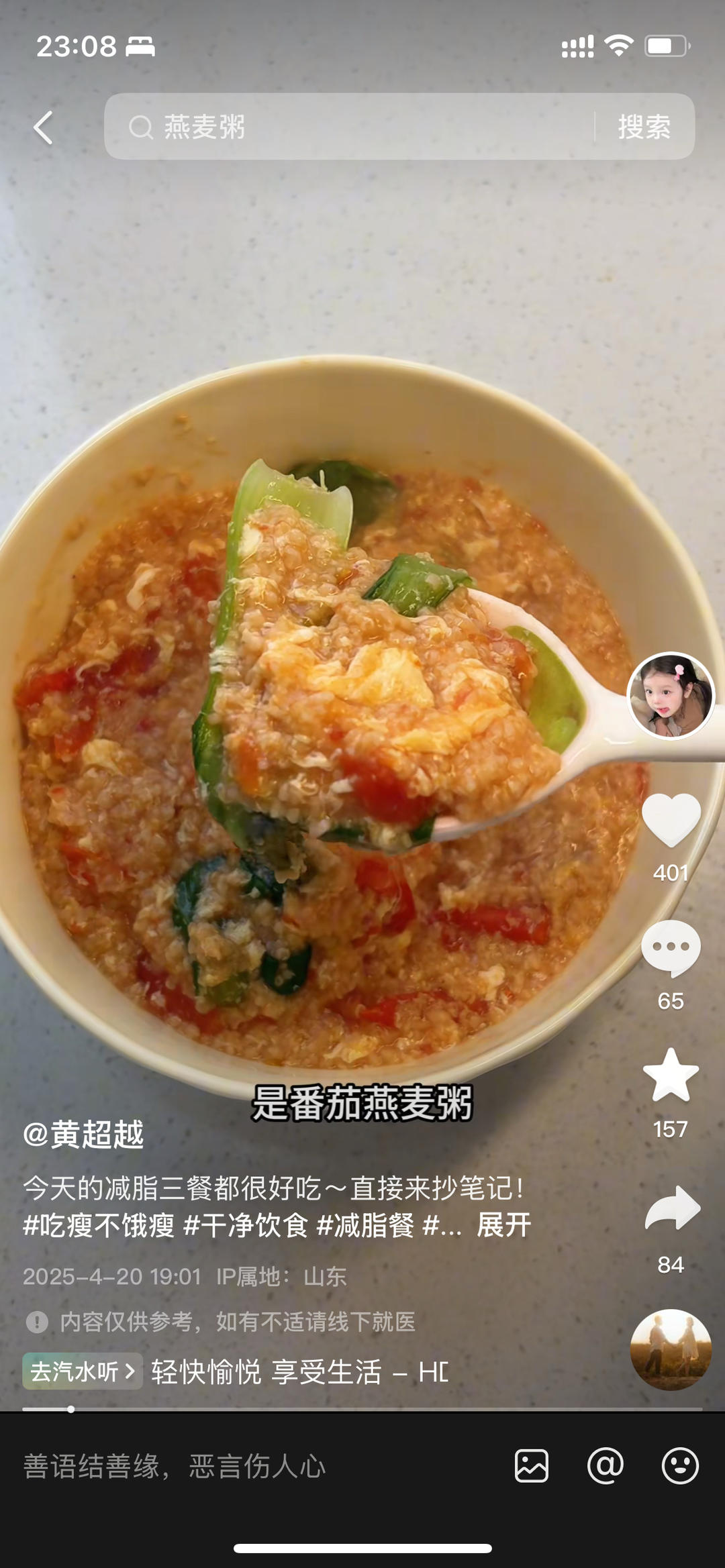Mention someone with the @ icon
This screenshot has width=725, height=1568.
(606, 1465)
